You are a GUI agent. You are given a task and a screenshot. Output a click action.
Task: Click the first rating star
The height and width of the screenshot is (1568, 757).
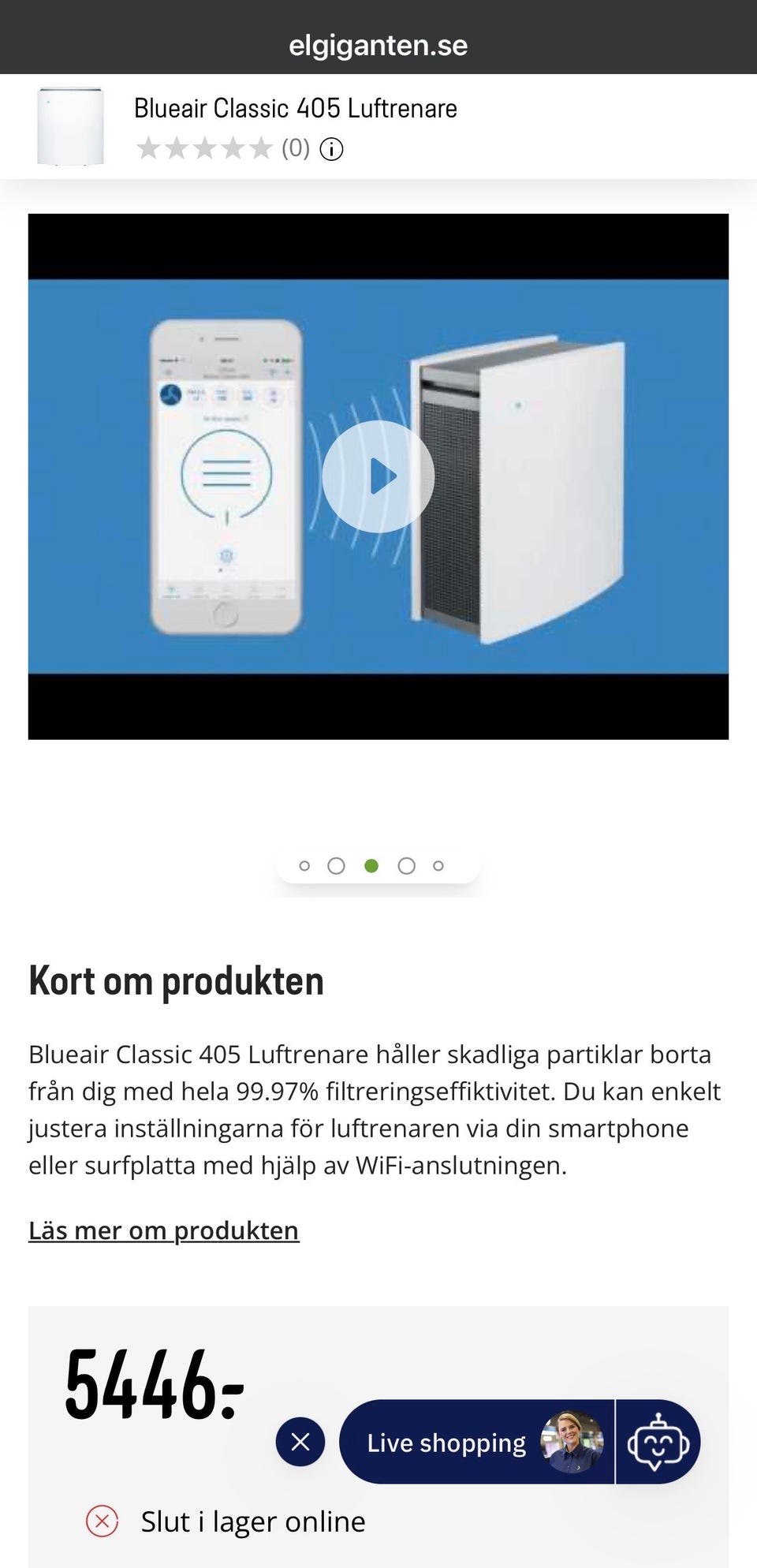(149, 149)
